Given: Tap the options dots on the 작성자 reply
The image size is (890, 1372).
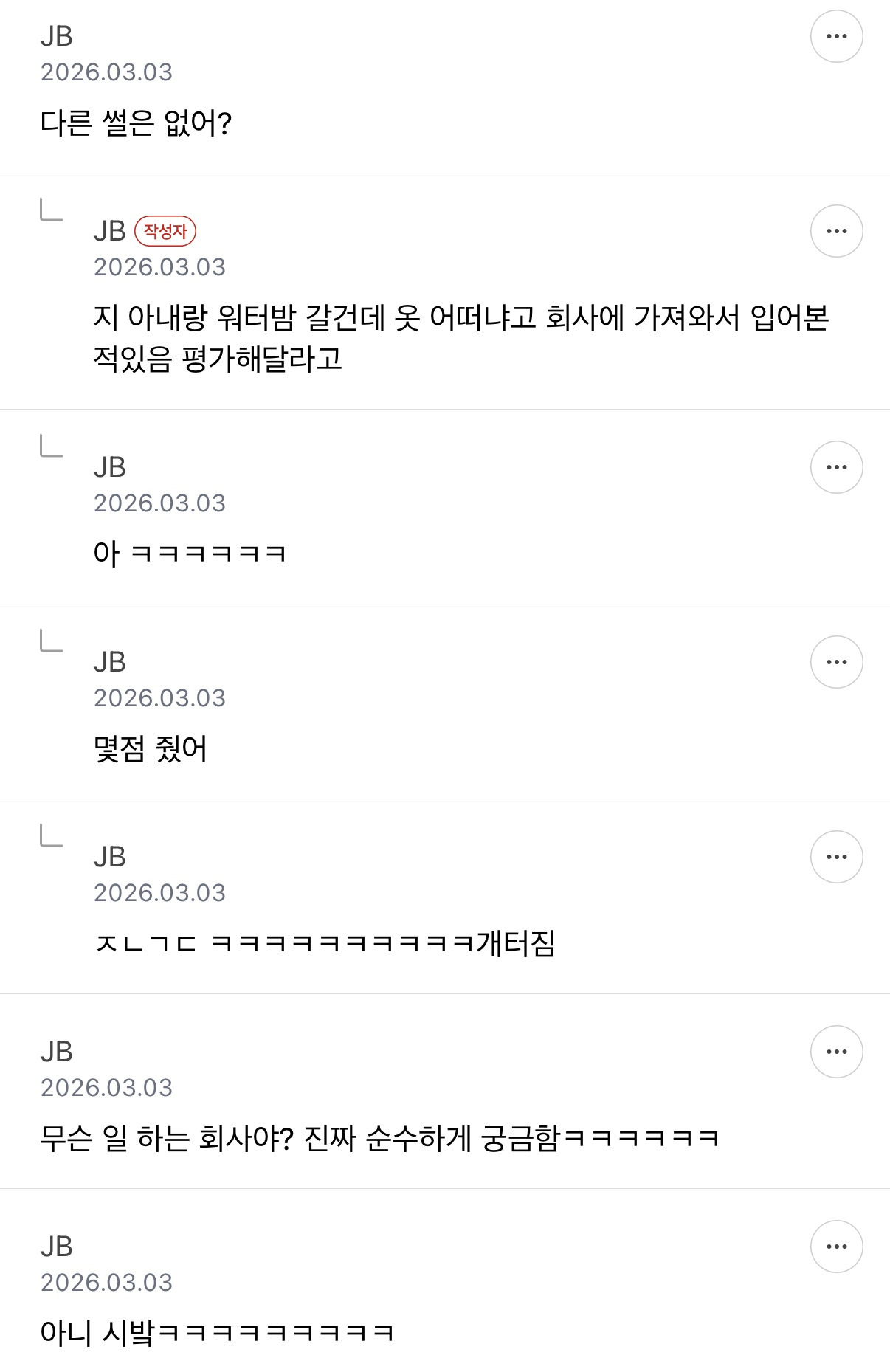Looking at the screenshot, I should click(836, 231).
